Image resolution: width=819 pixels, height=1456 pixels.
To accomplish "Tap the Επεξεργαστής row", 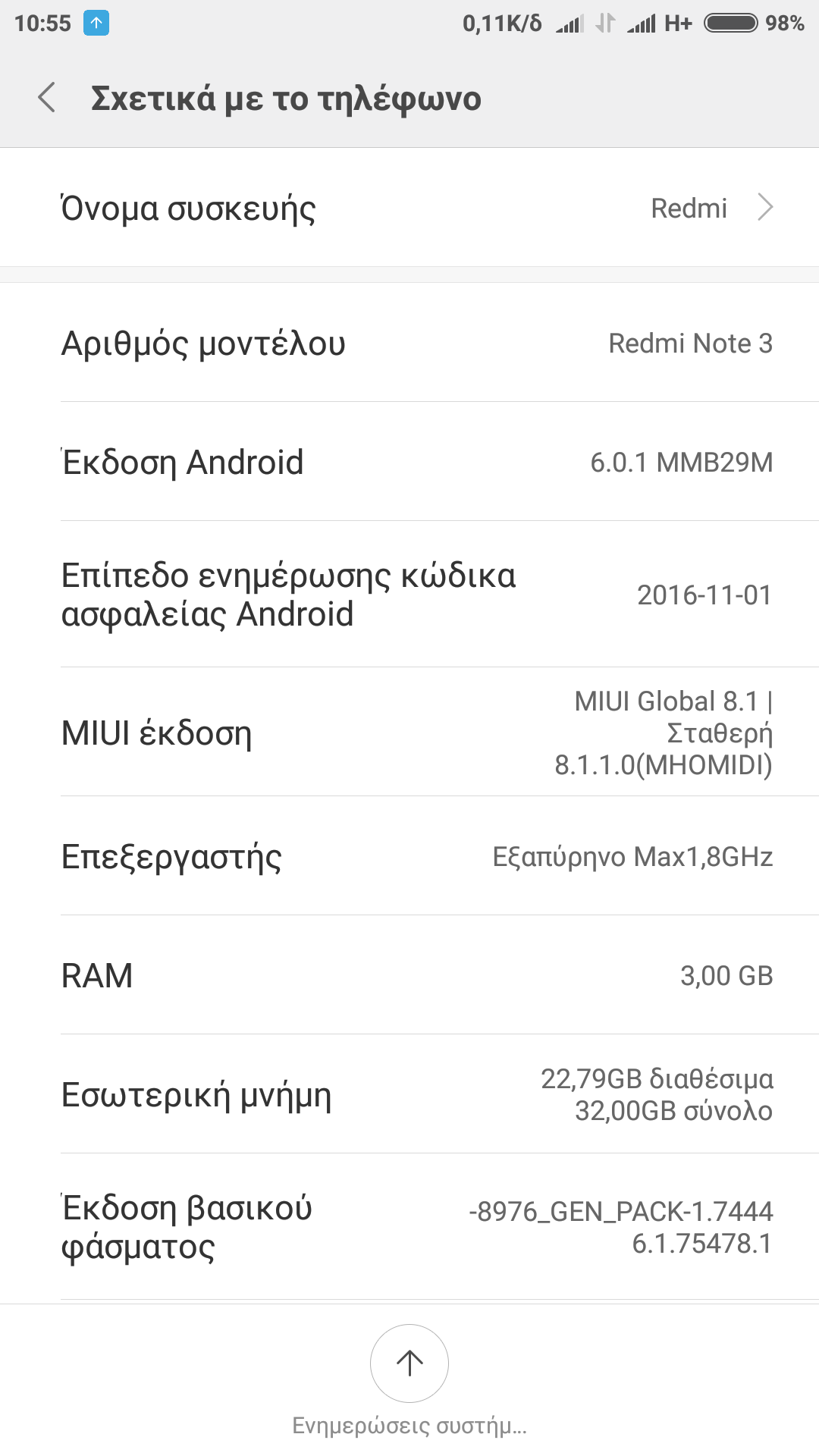I will [409, 857].
